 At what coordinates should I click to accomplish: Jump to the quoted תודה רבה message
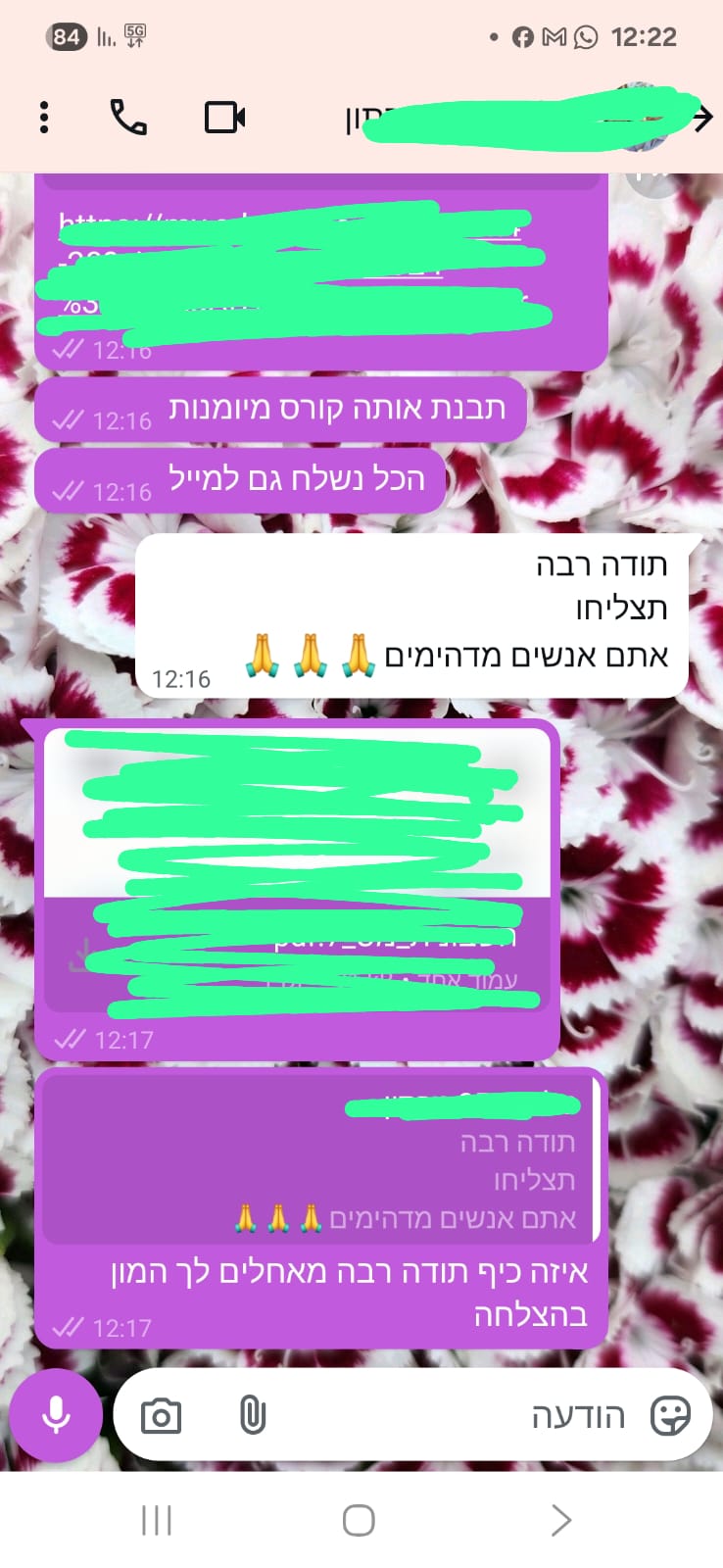(x=319, y=1158)
